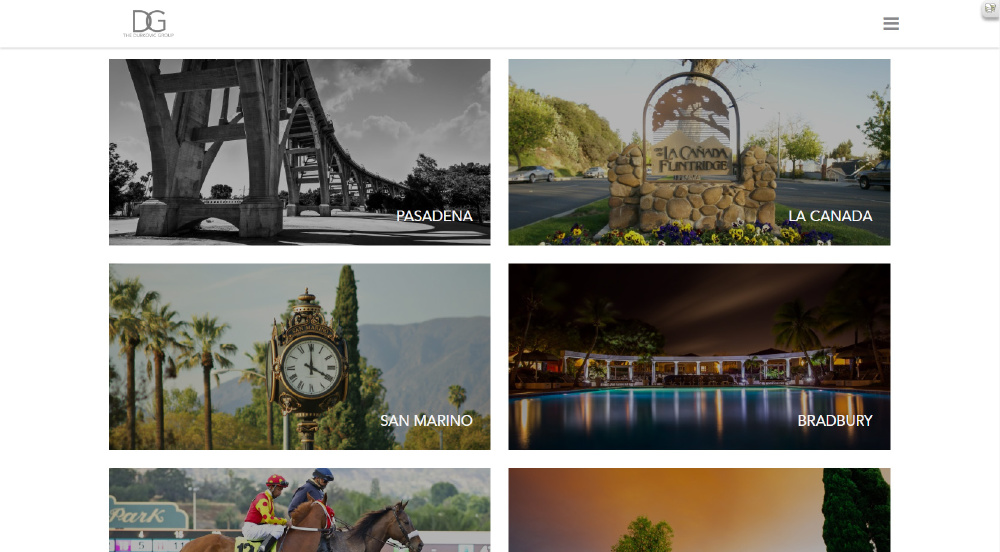Go to homepage via DG logo

(149, 23)
